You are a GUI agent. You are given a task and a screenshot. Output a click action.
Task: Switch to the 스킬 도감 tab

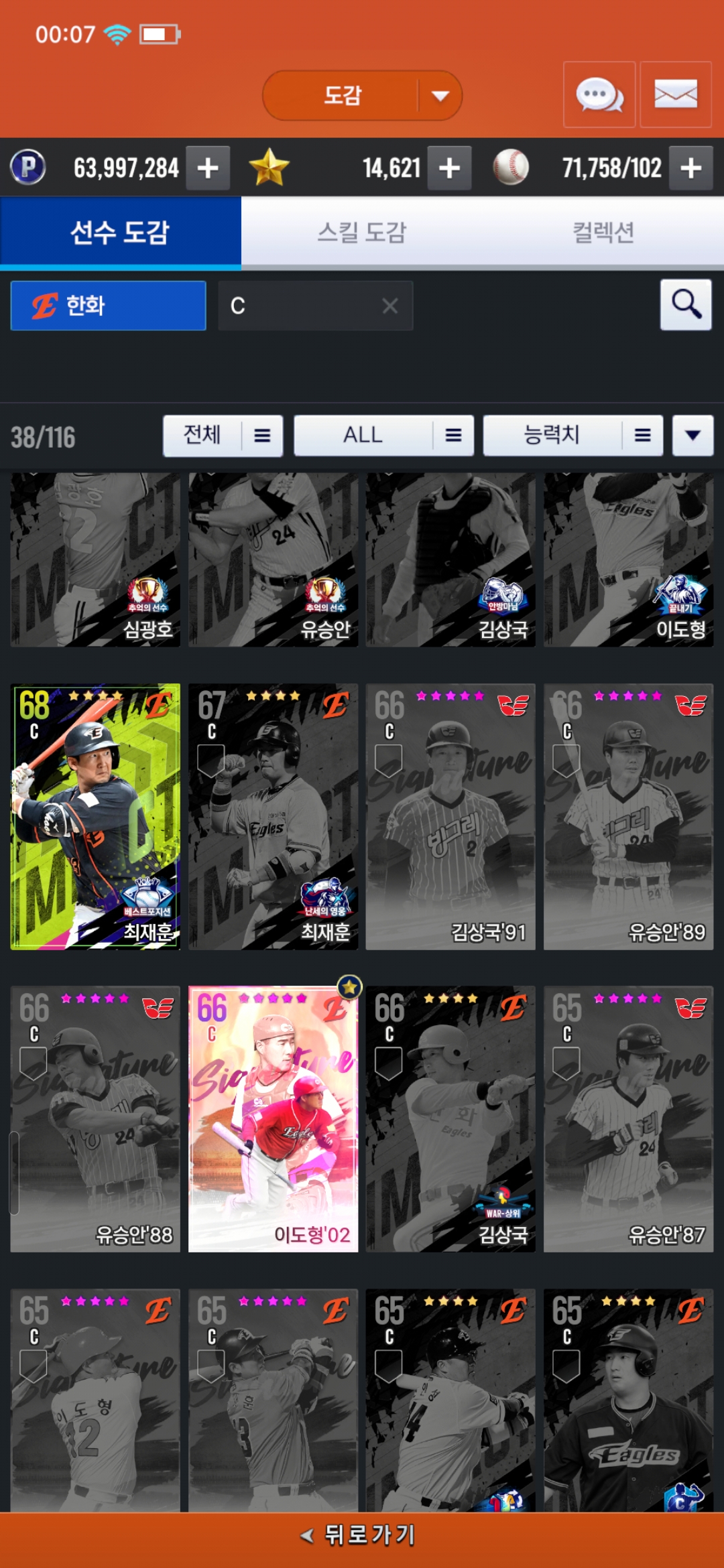[x=362, y=233]
